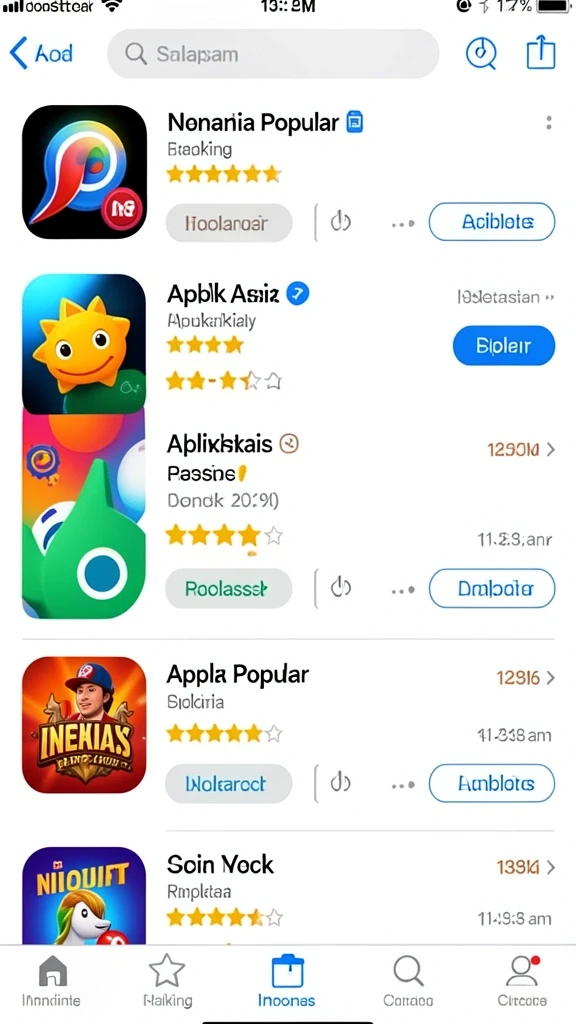Screen dimensions: 576x1024
Task: Switch to the Corcoo search tab
Action: (x=408, y=980)
